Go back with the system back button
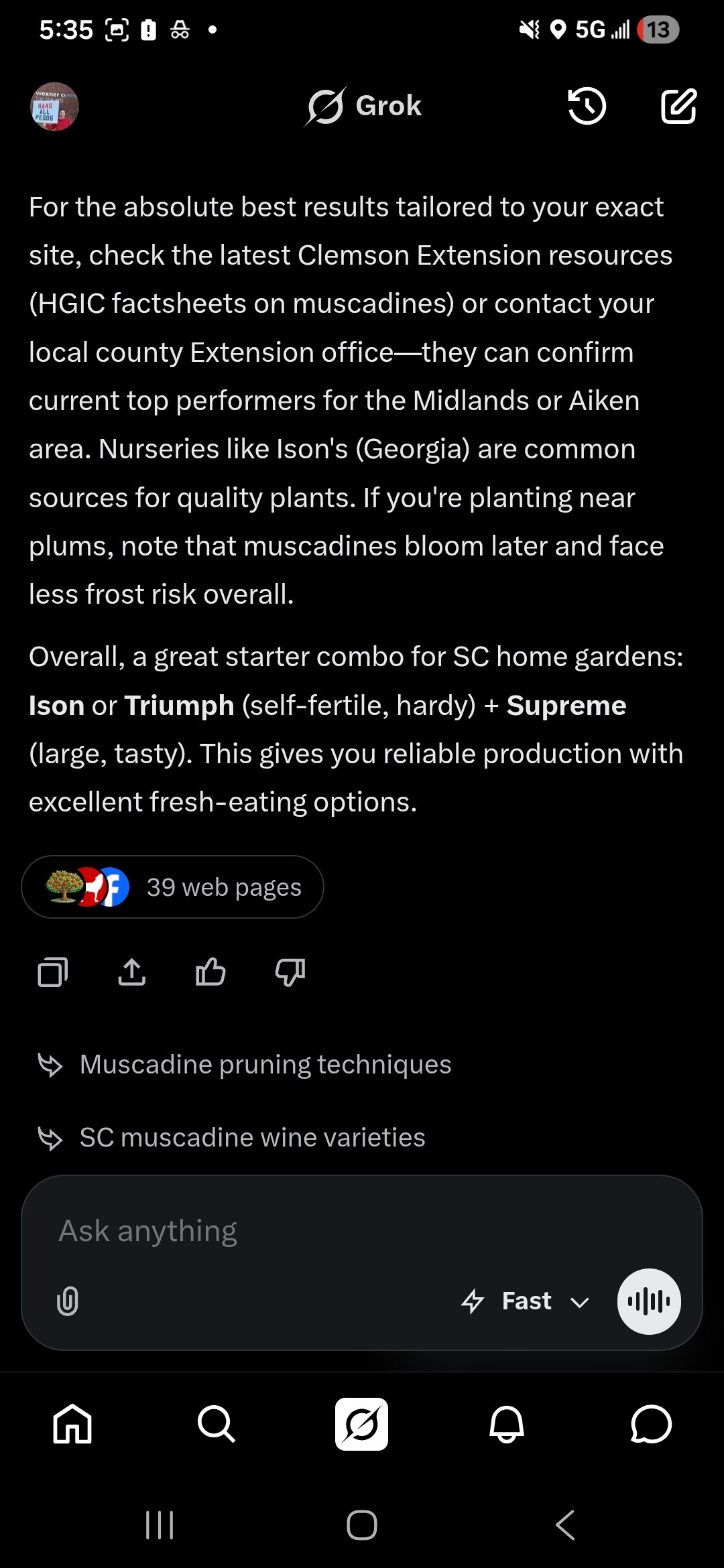The image size is (724, 1568). pyautogui.click(x=565, y=1525)
